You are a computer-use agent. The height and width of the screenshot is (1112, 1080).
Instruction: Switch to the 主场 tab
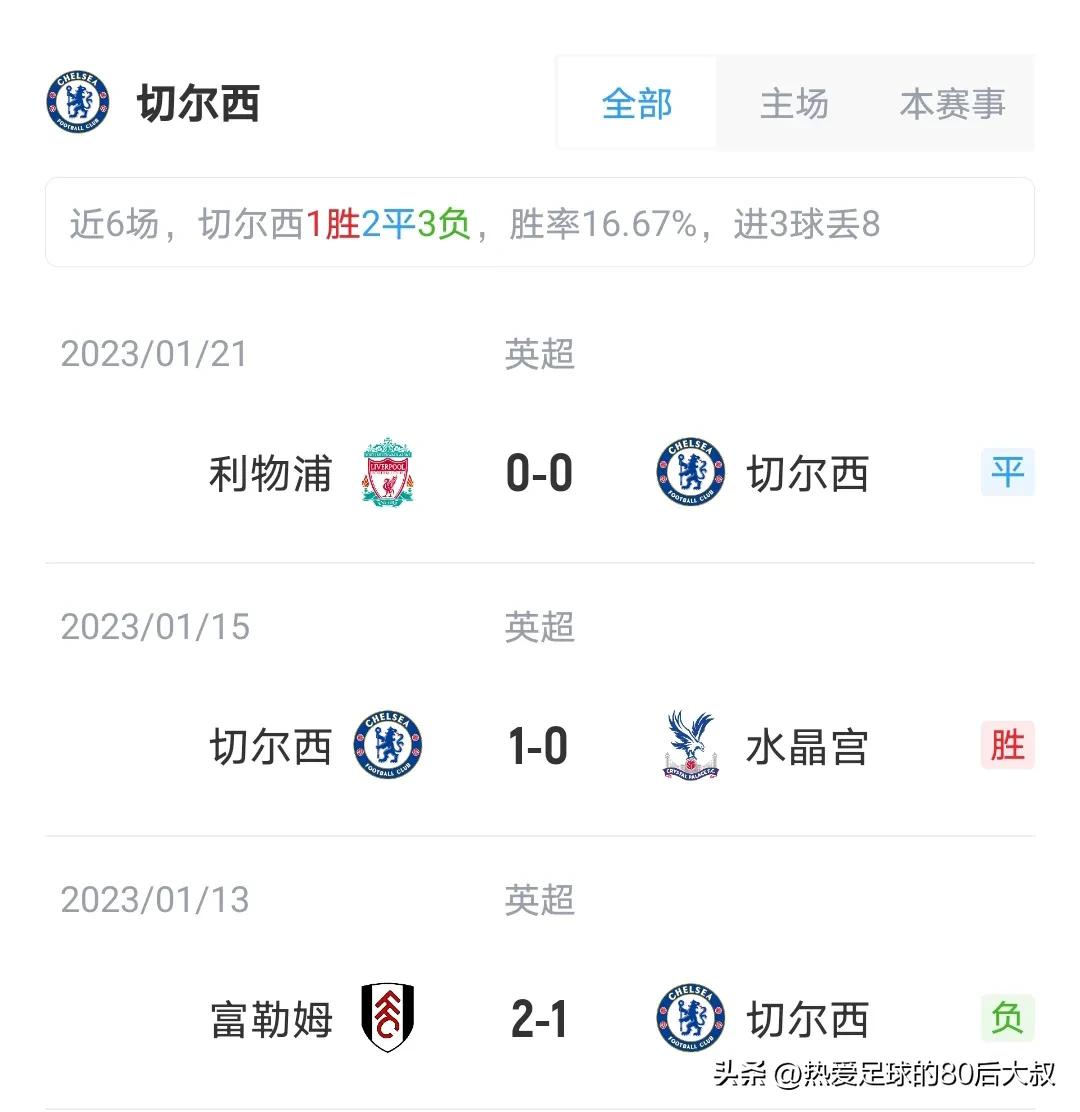pyautogui.click(x=795, y=103)
